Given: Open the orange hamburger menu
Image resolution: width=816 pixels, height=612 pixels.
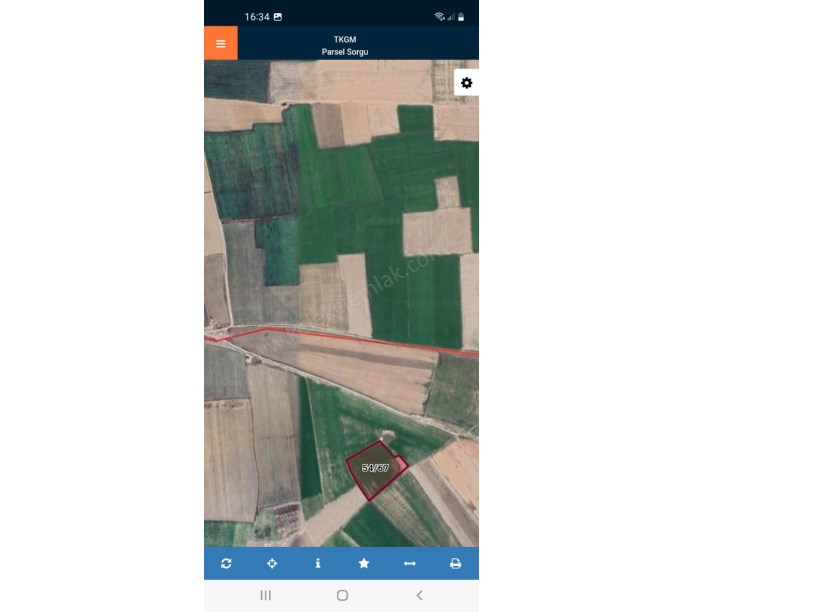Looking at the screenshot, I should (221, 44).
